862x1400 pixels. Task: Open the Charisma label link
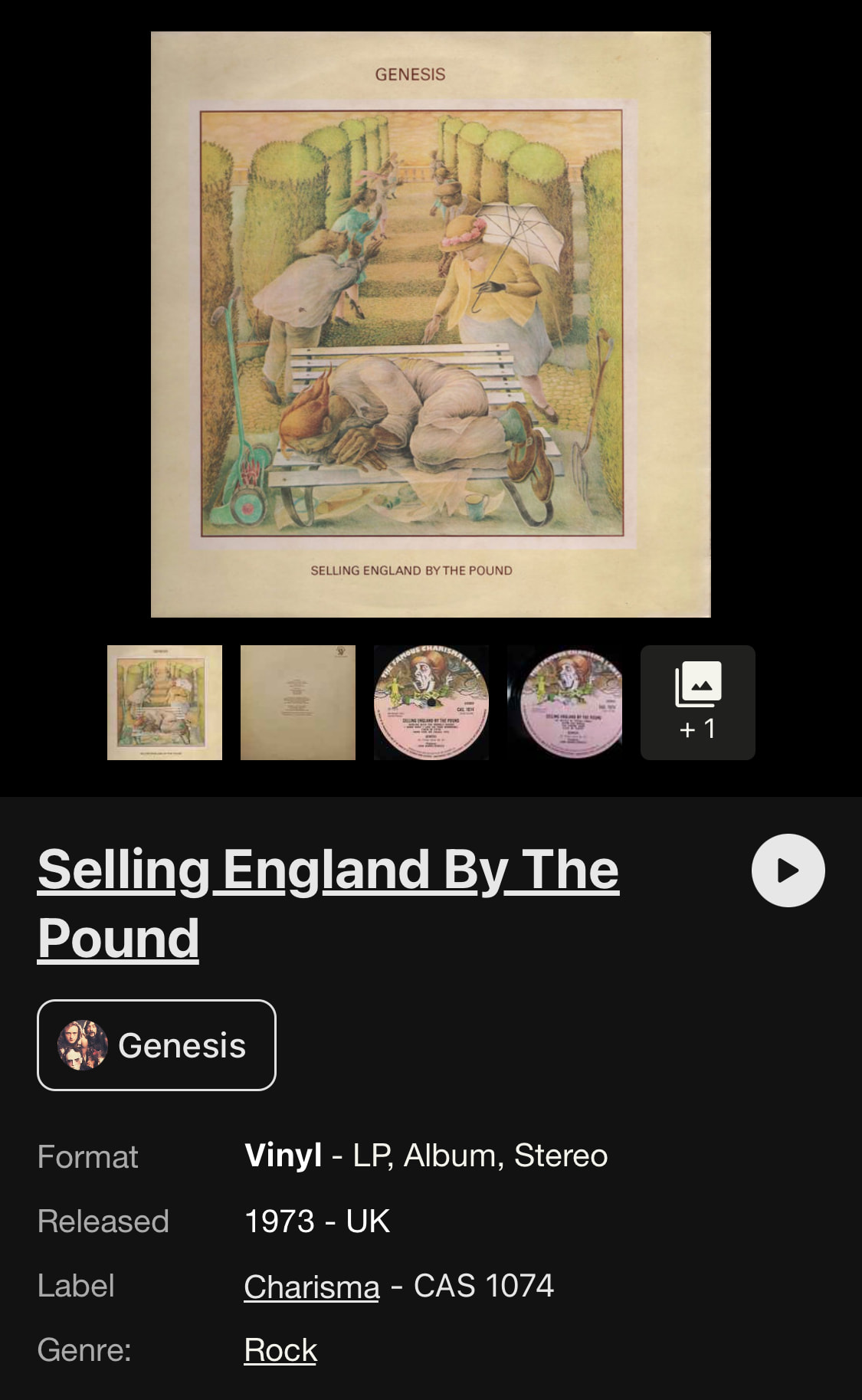point(312,1287)
